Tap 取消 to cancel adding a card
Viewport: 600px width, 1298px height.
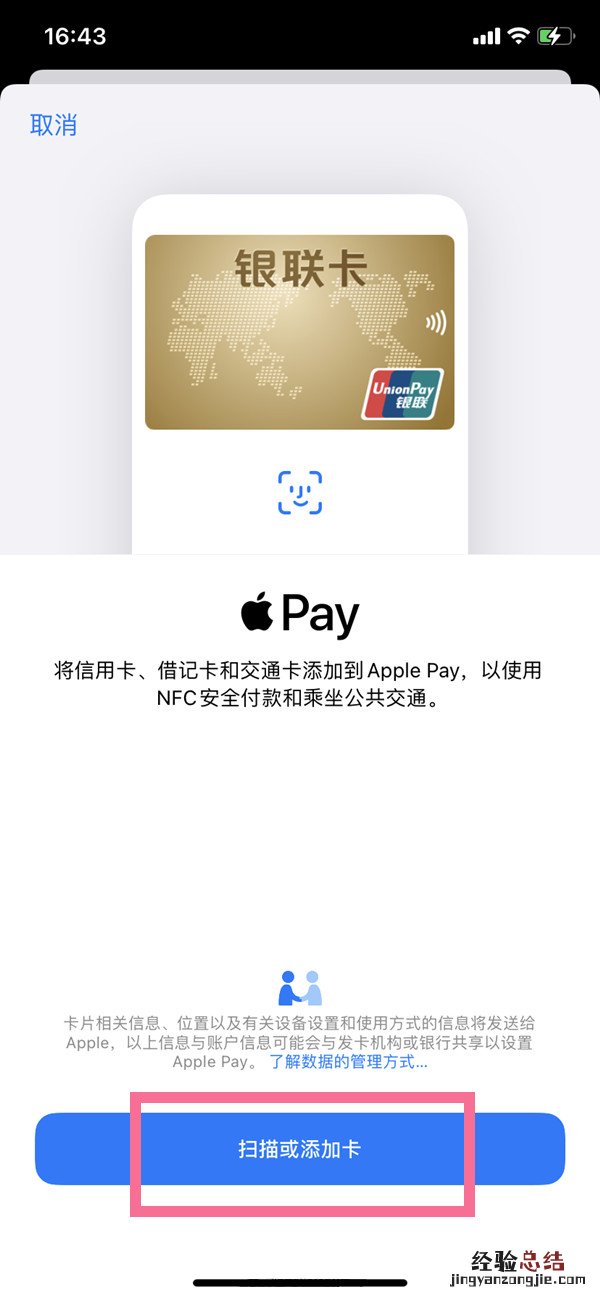click(54, 125)
